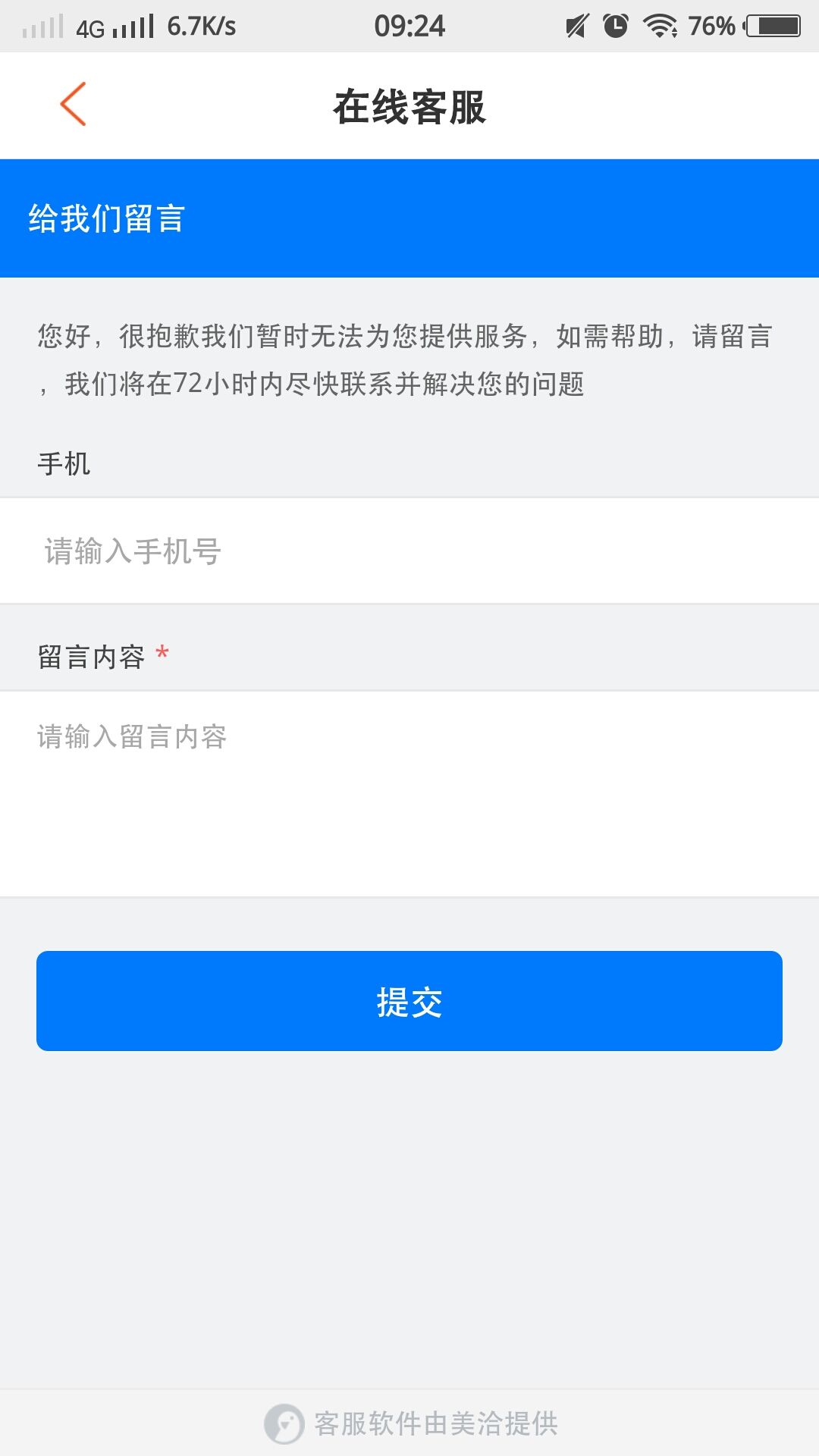Image resolution: width=819 pixels, height=1456 pixels.
Task: Tap the phone number input field
Action: coord(409,551)
